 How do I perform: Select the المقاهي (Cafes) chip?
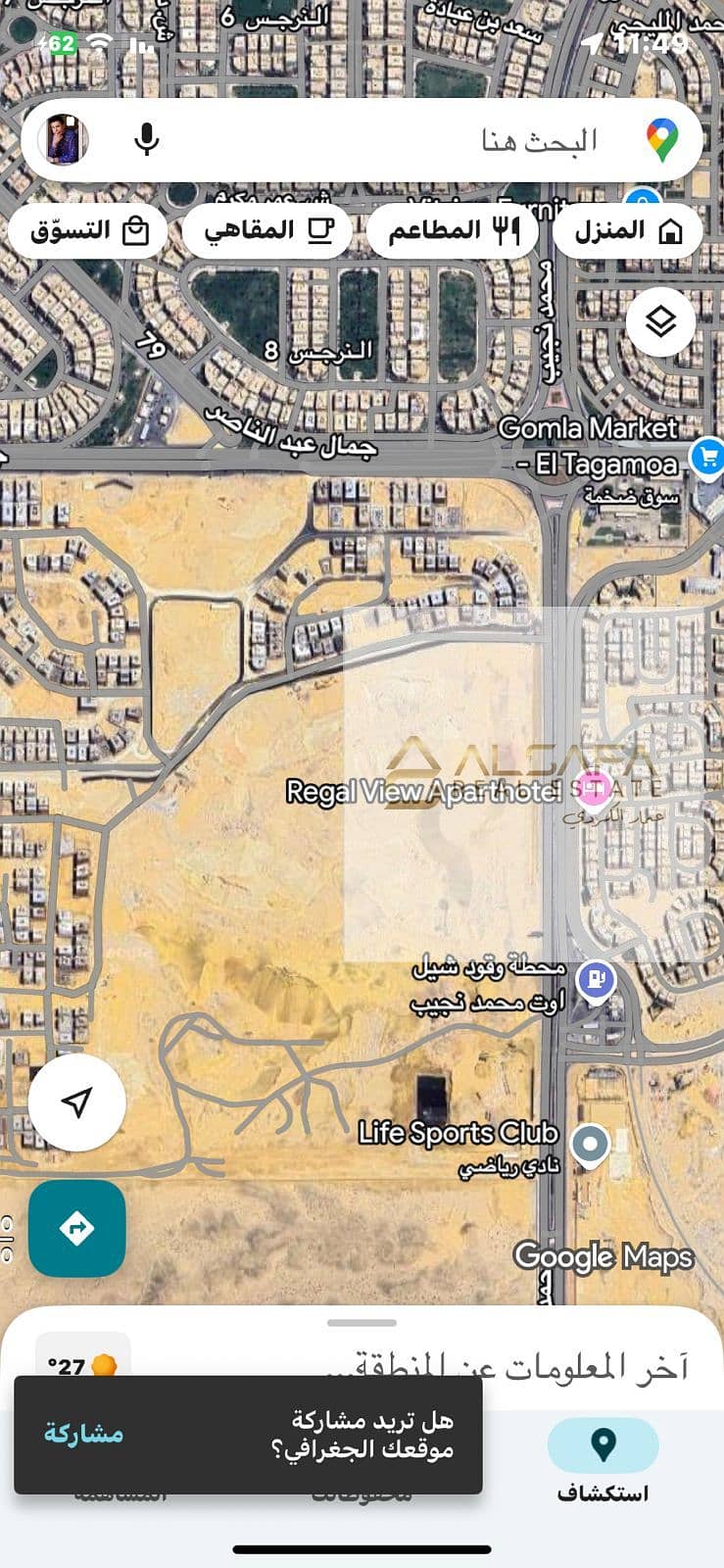pos(267,231)
